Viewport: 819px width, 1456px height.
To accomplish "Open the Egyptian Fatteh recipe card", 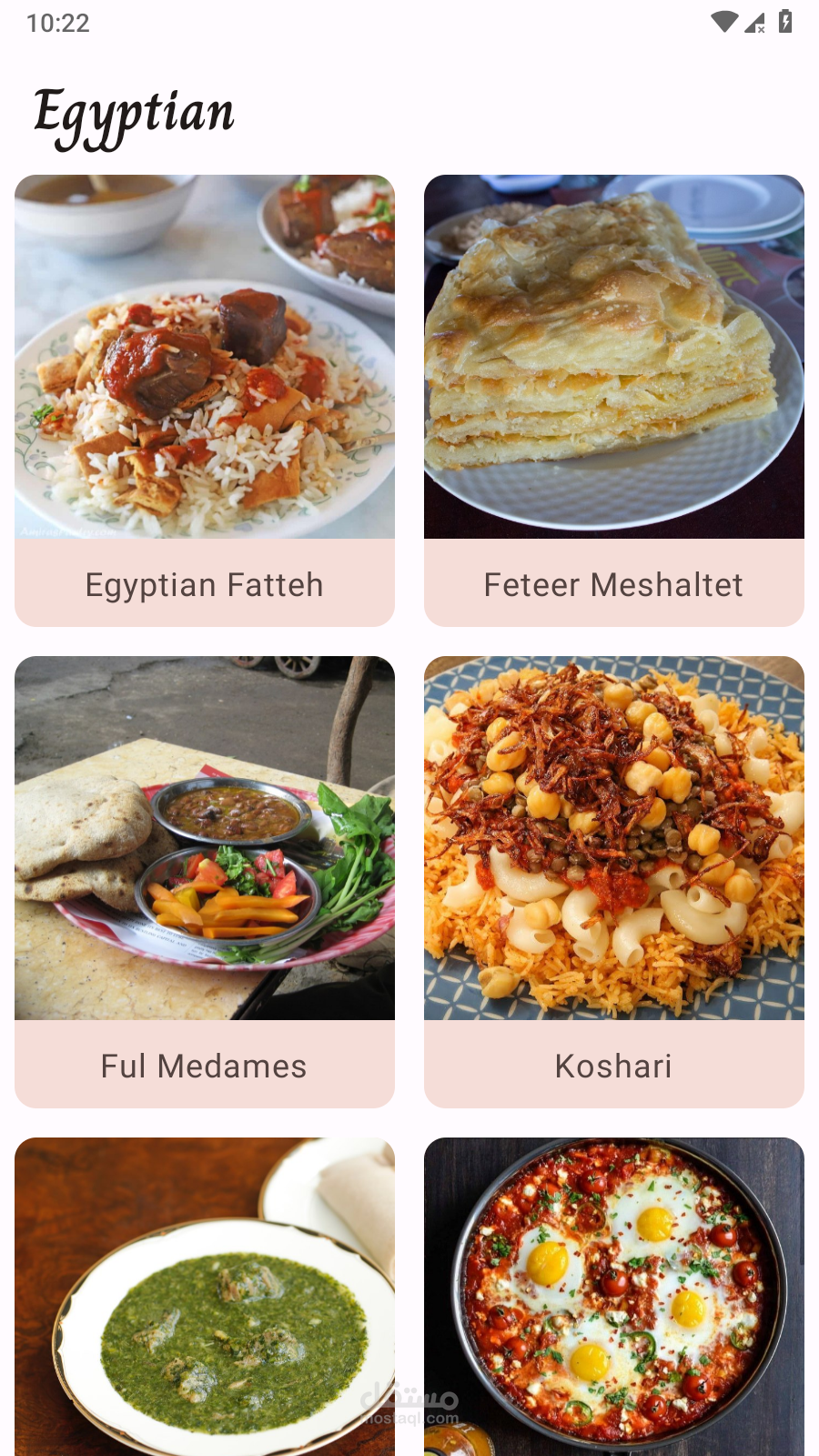I will 205,400.
